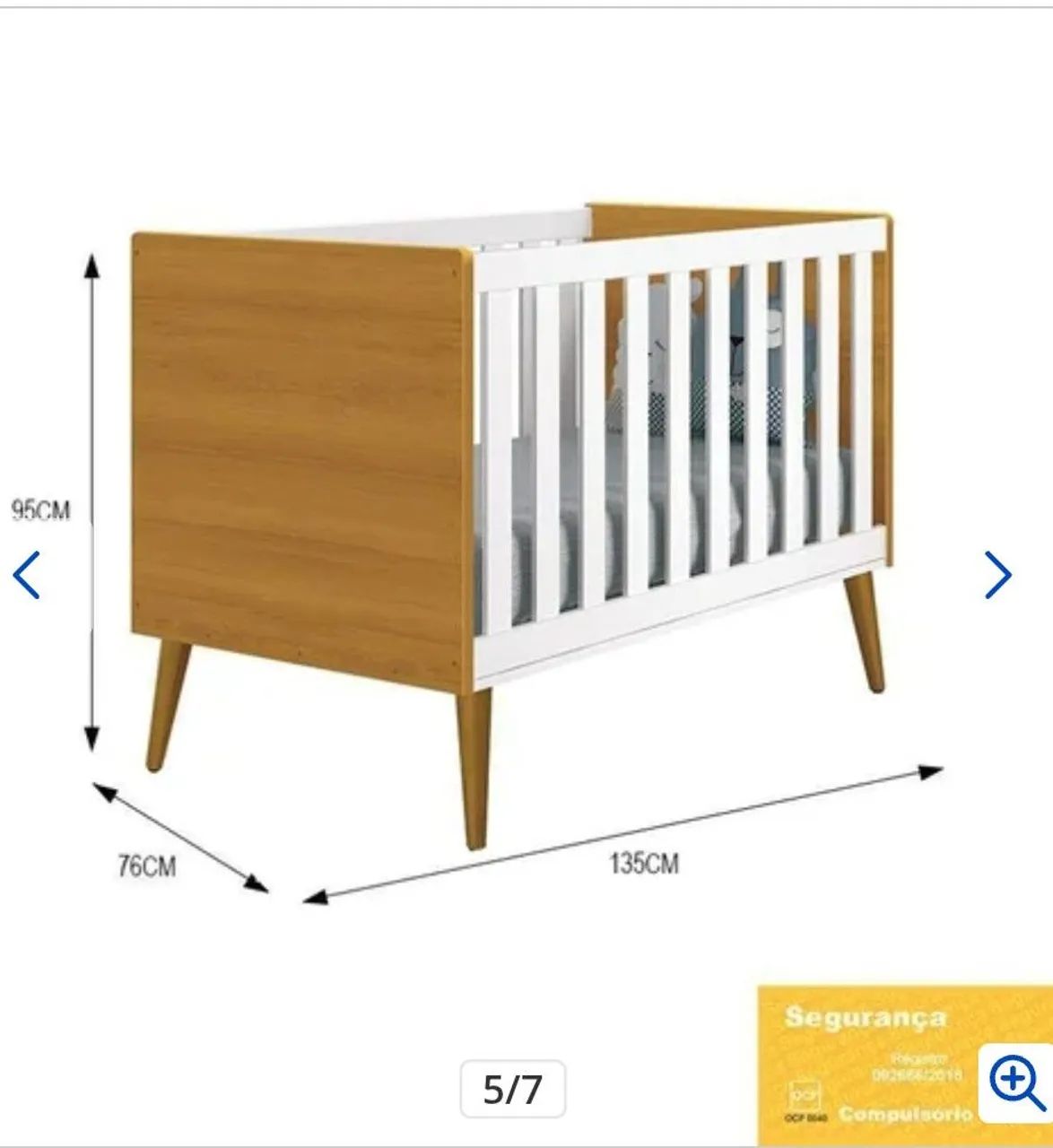Select the blue left navigation chevron
The width and height of the screenshot is (1053, 1148).
click(24, 573)
